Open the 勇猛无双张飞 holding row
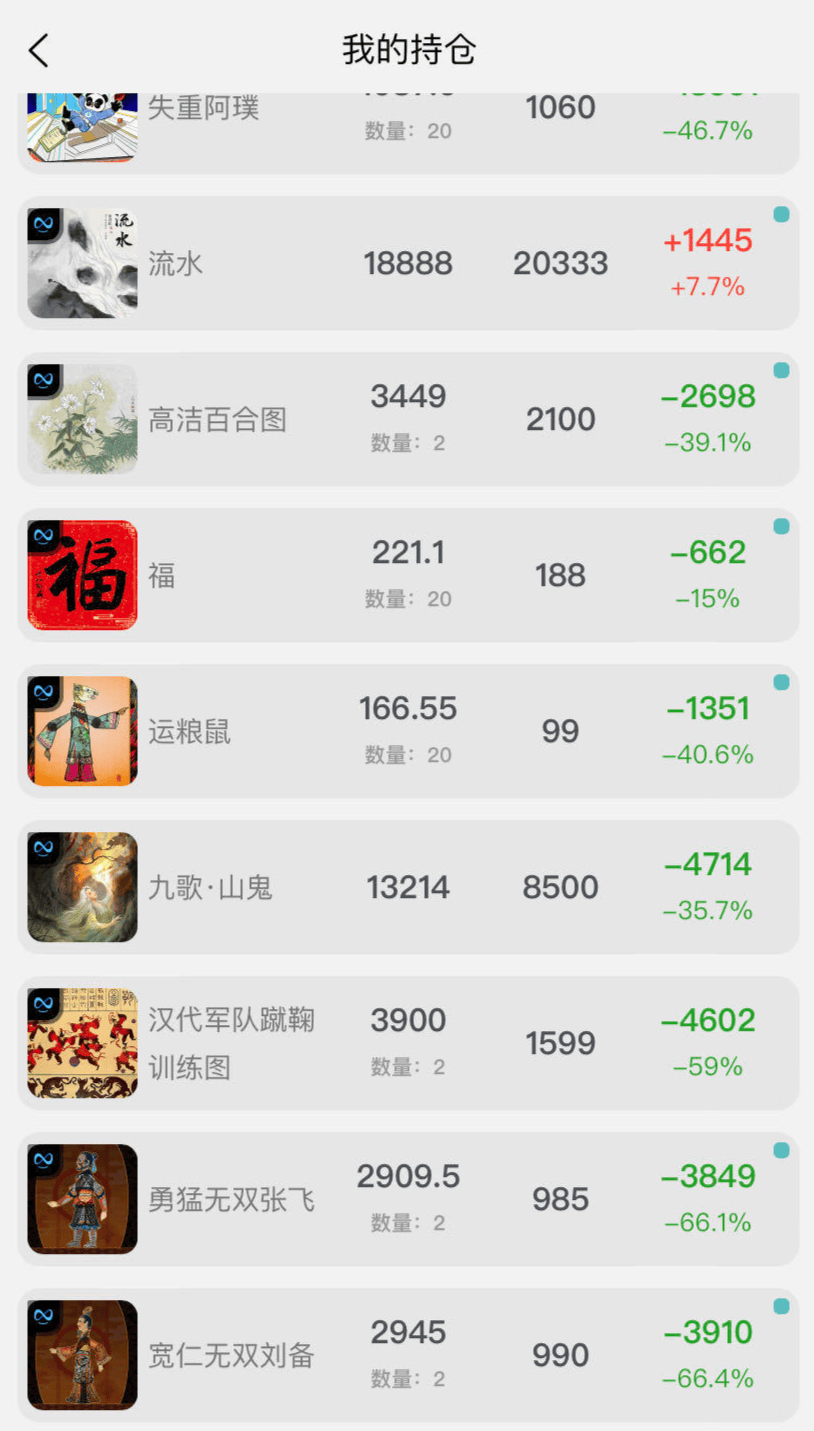The image size is (814, 1431). click(408, 1199)
